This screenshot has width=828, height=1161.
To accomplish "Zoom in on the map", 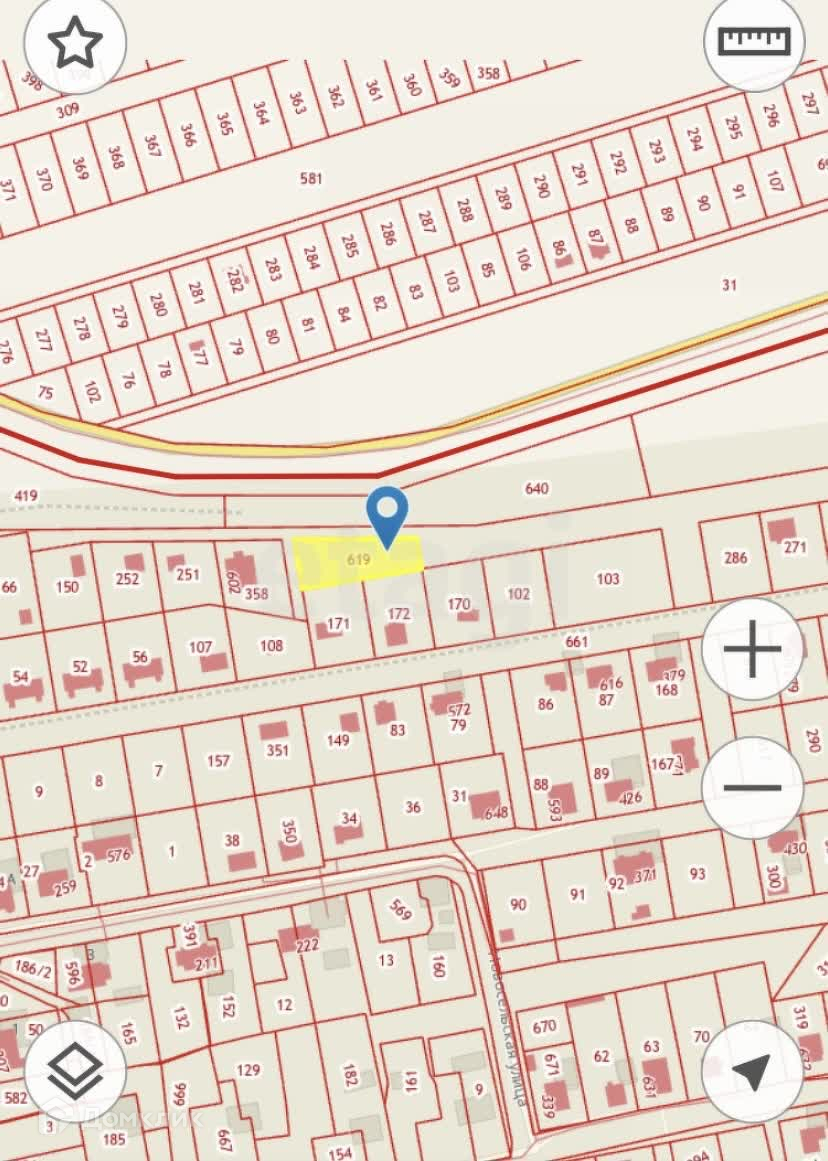I will point(752,650).
